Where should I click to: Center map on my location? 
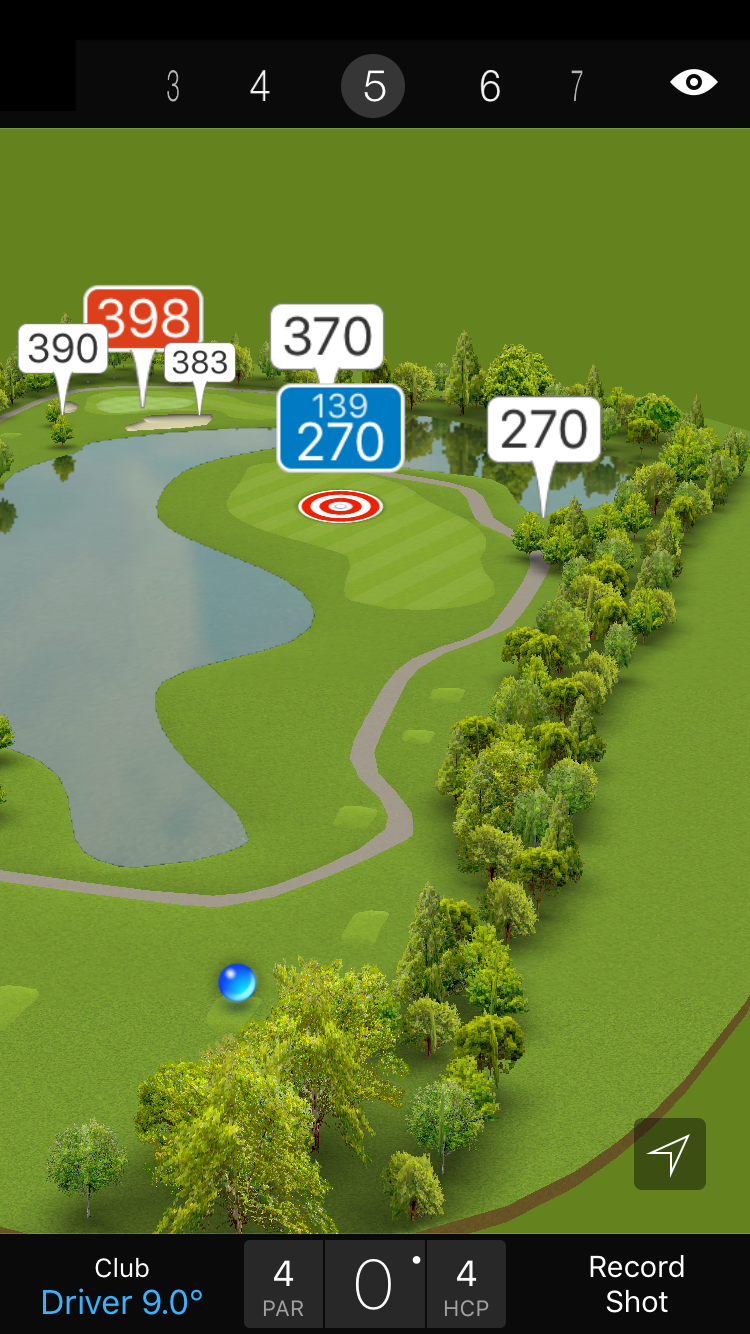(669, 1154)
